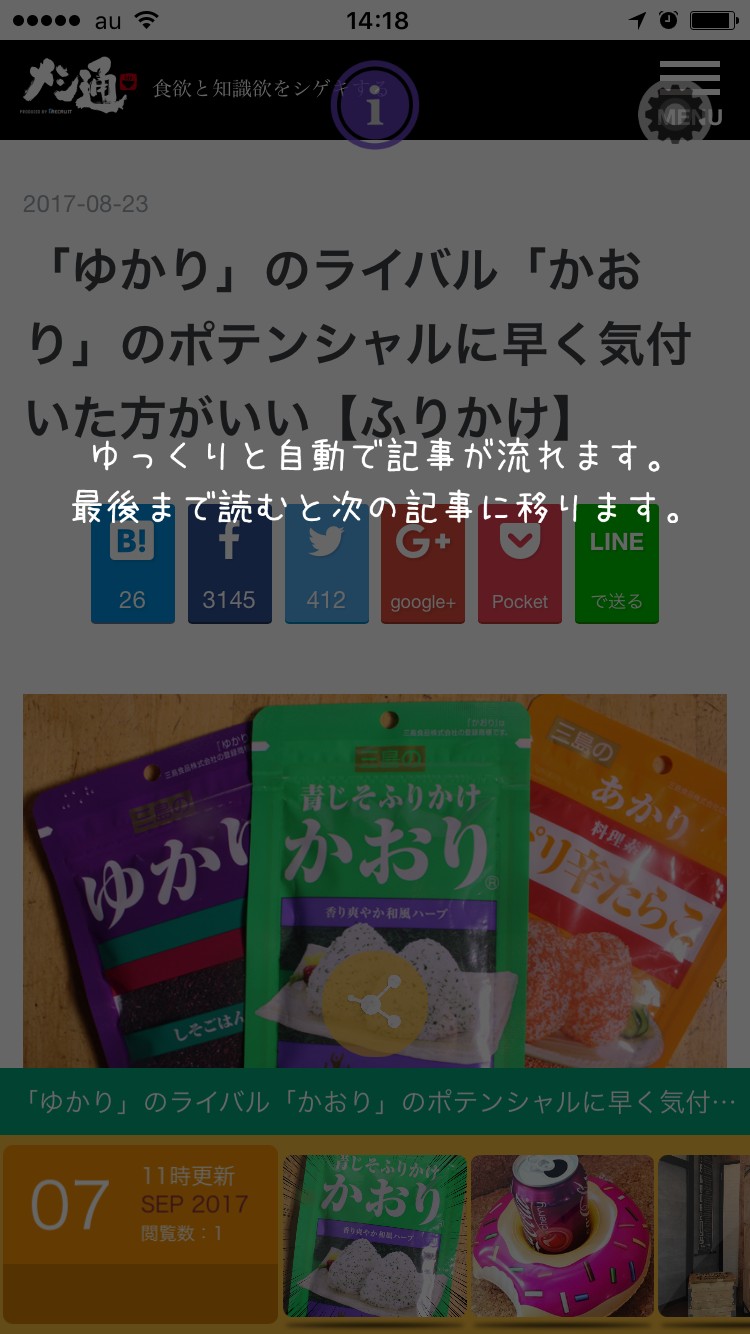This screenshot has width=750, height=1334.
Task: Tap the green article title bar
Action: 375,1102
